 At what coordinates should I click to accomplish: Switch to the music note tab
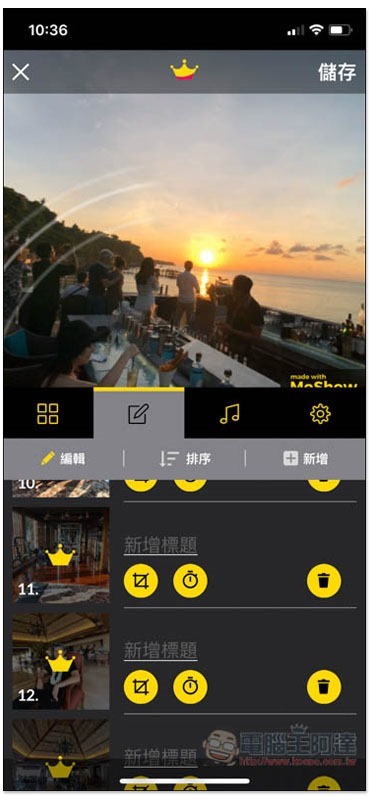(229, 414)
